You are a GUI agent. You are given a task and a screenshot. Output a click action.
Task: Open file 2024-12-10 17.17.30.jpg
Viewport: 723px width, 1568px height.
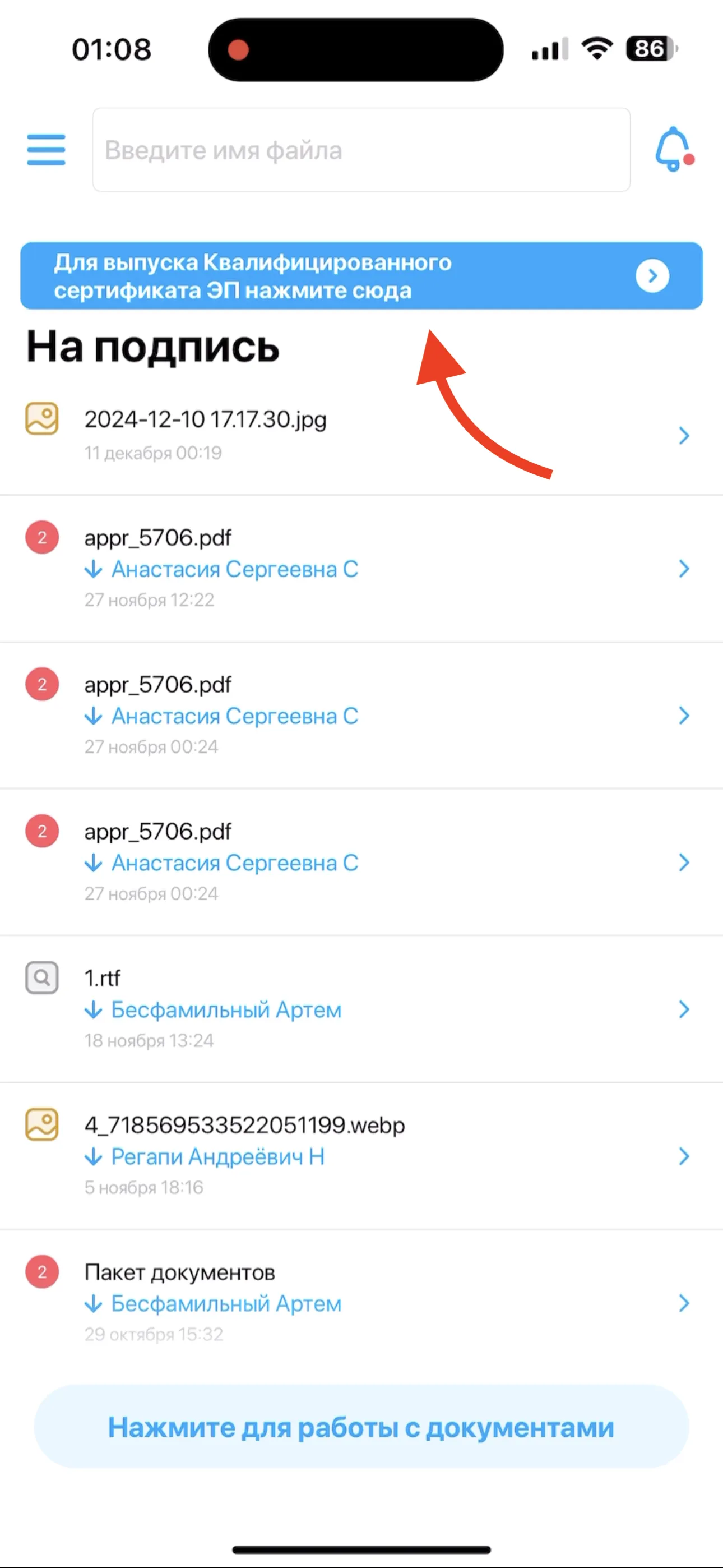point(361,436)
